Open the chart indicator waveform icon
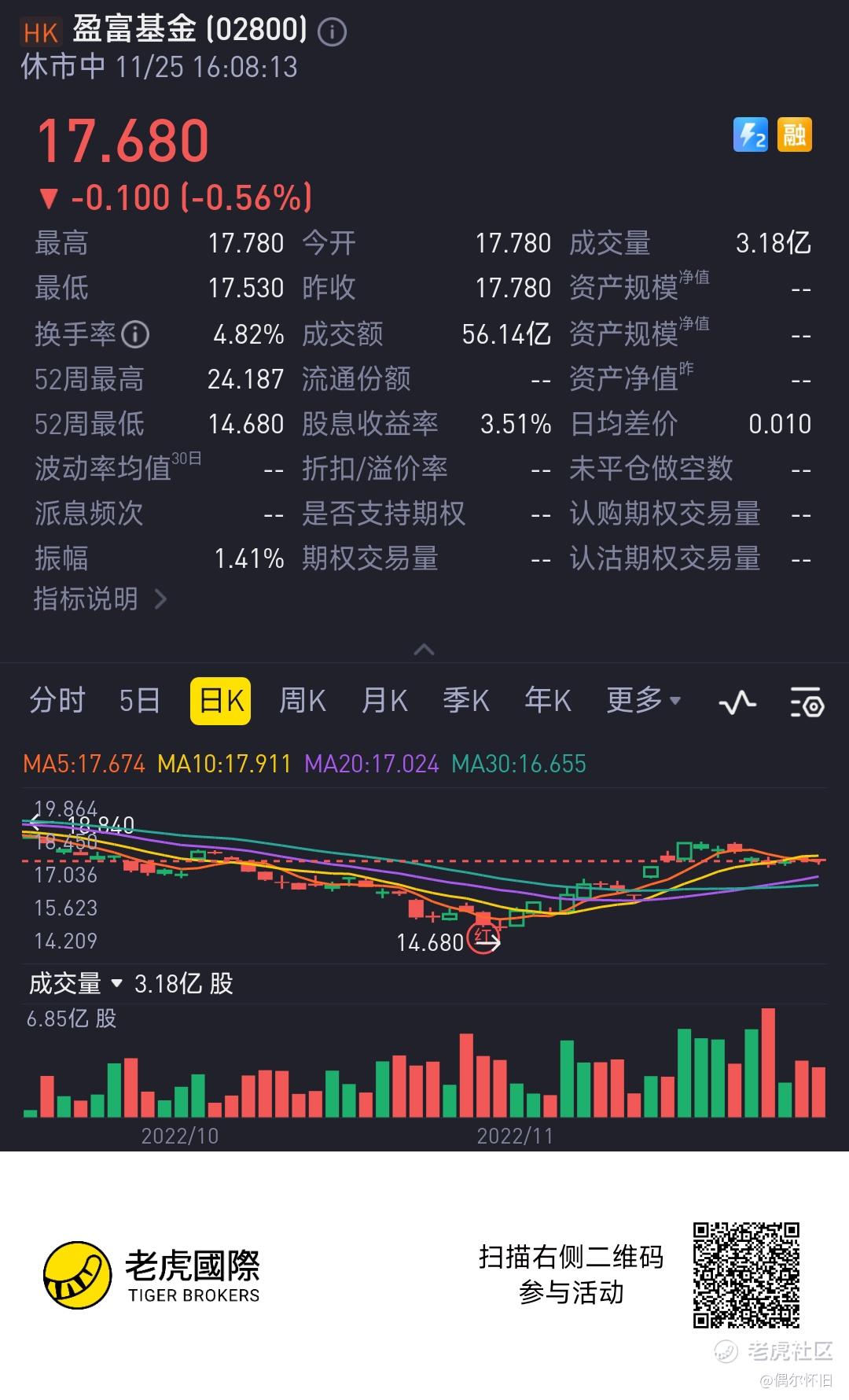849x1400 pixels. click(x=737, y=702)
